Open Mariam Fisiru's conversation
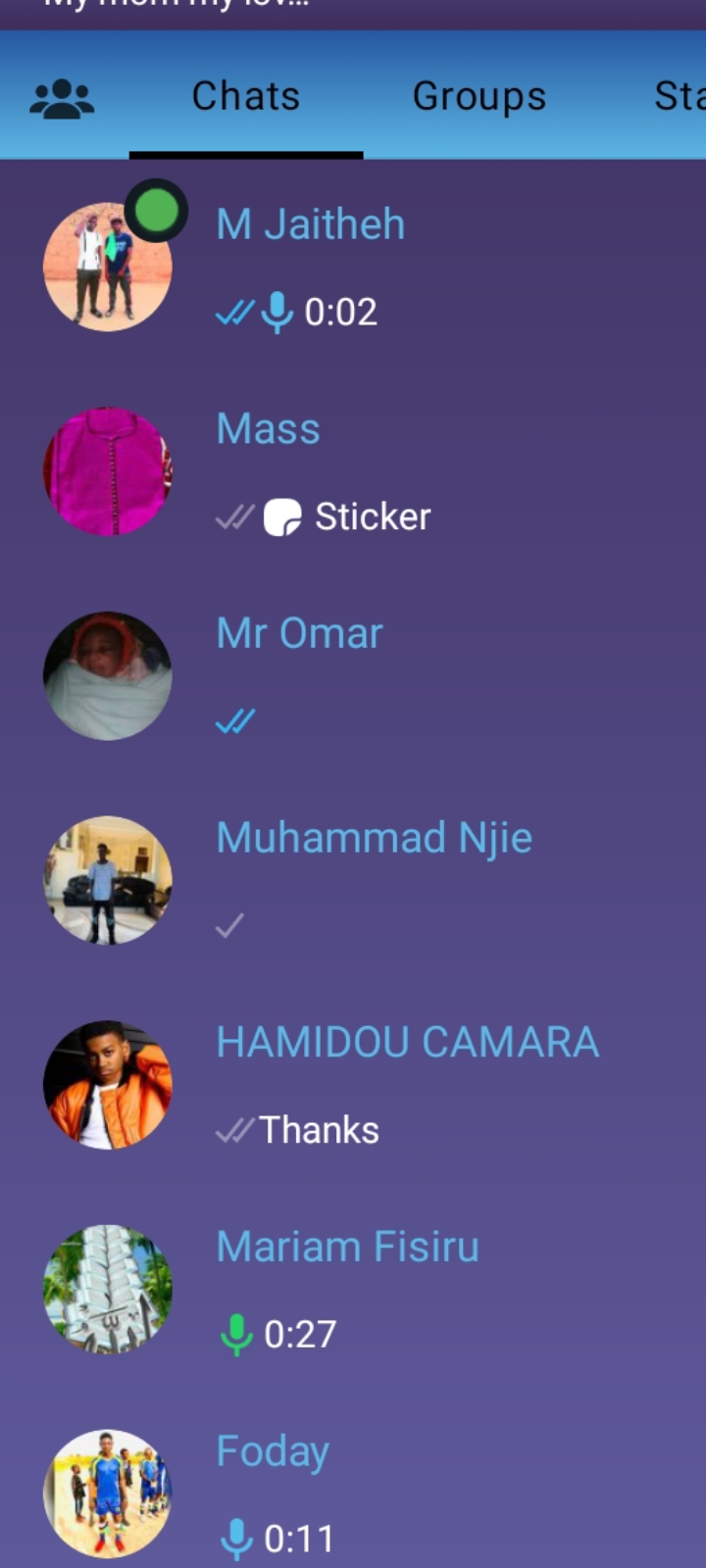The image size is (706, 1568). pyautogui.click(x=353, y=1290)
